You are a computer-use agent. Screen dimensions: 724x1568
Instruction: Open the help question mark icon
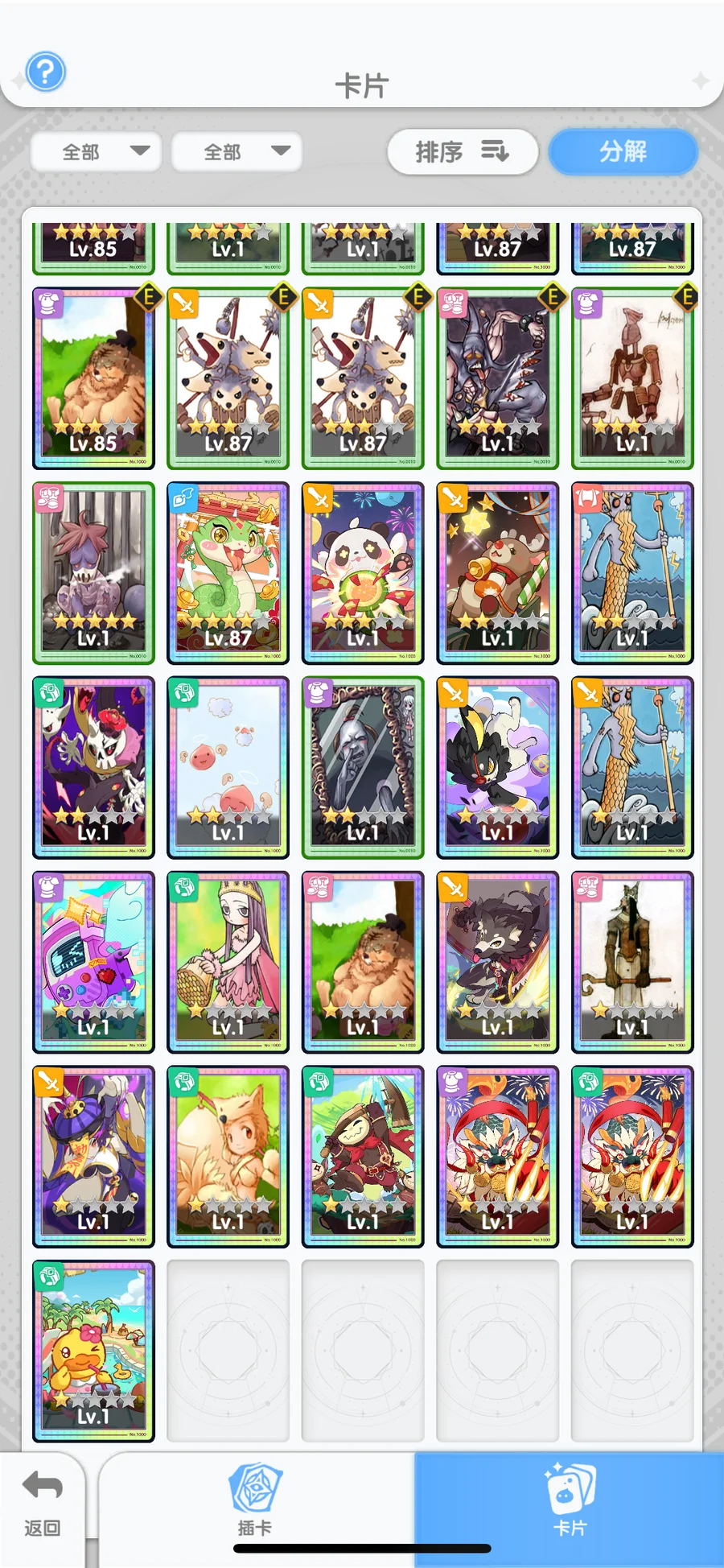point(46,72)
